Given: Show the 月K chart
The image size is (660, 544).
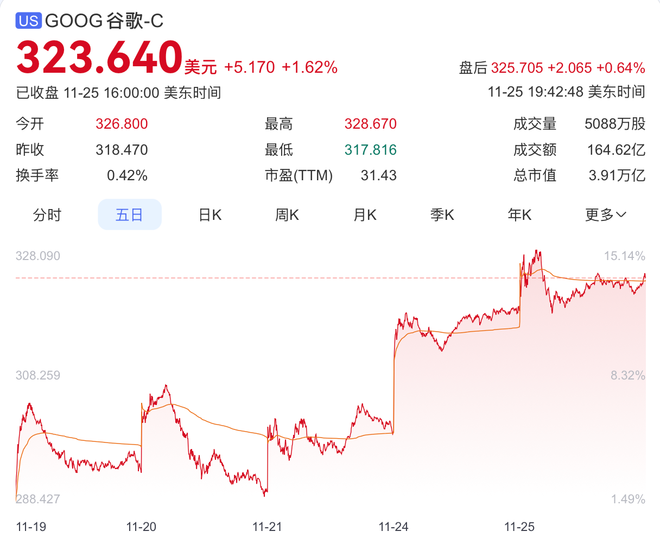Looking at the screenshot, I should tap(364, 215).
